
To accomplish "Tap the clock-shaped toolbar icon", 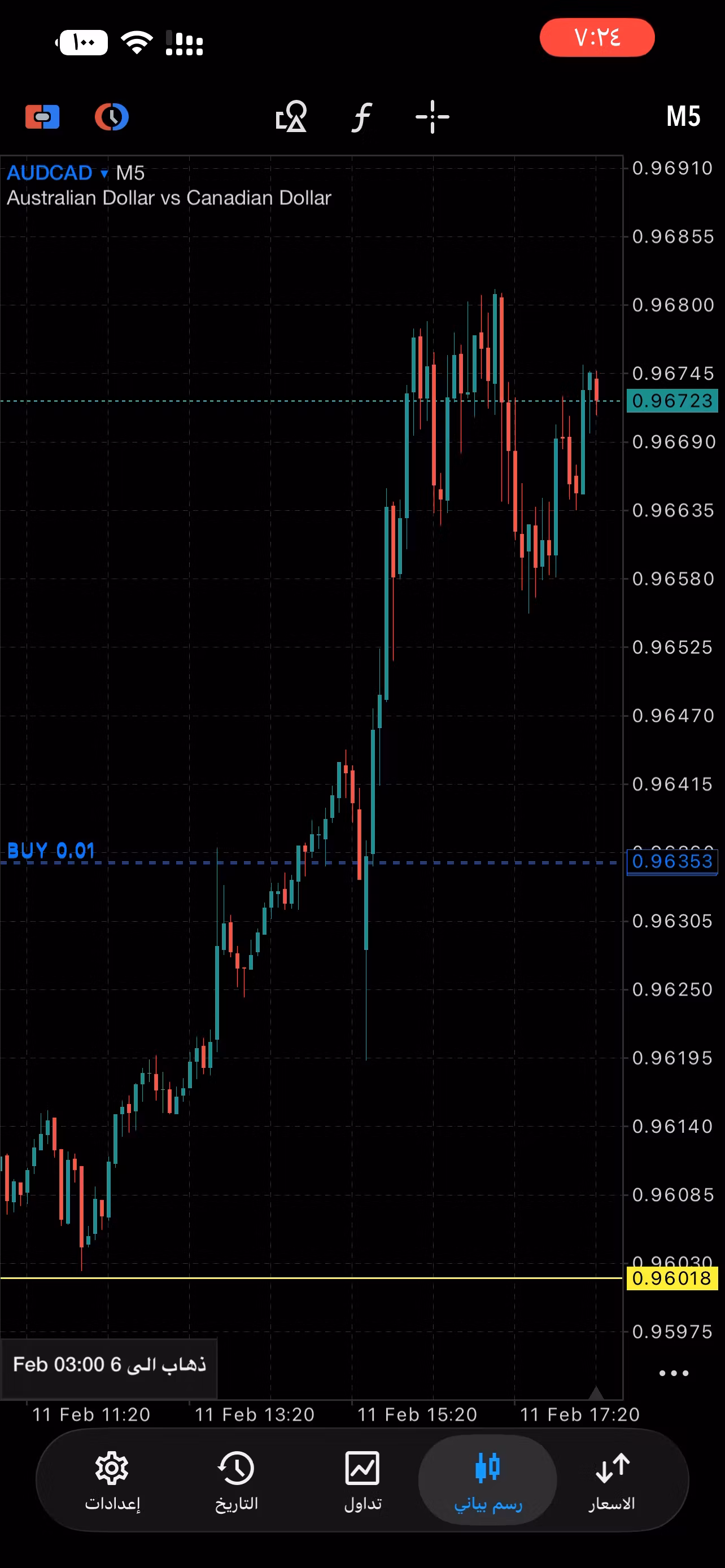I will 111,116.
